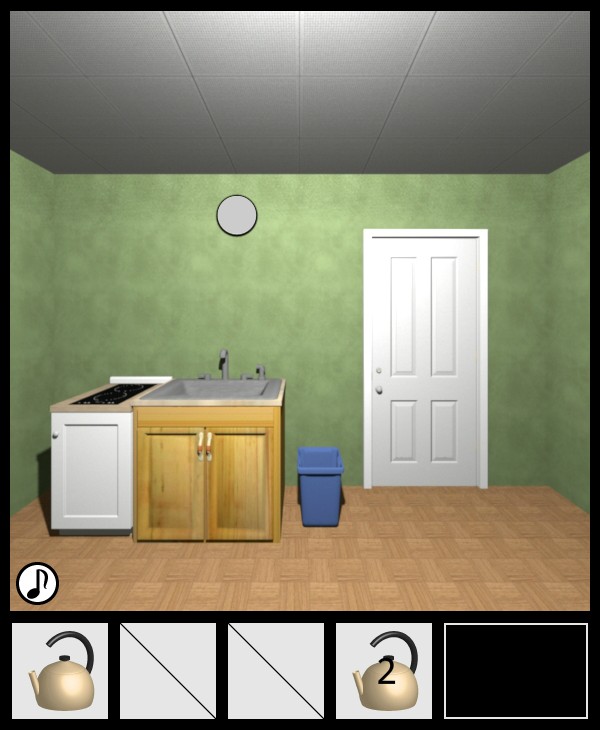Toggle the music note sound button
The width and height of the screenshot is (600, 730).
[37, 583]
